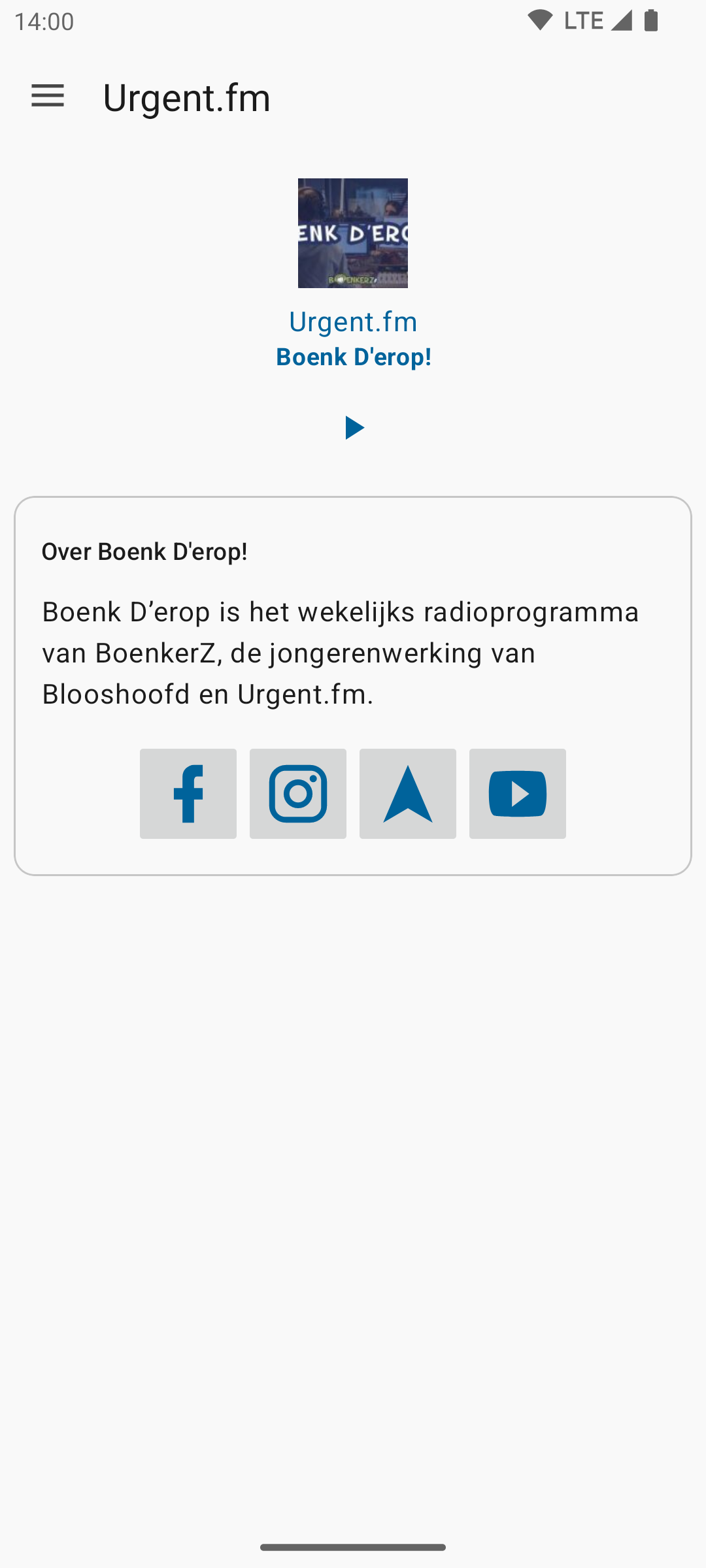Play the Urgent.fm live stream
The width and height of the screenshot is (706, 1568).
point(354,428)
